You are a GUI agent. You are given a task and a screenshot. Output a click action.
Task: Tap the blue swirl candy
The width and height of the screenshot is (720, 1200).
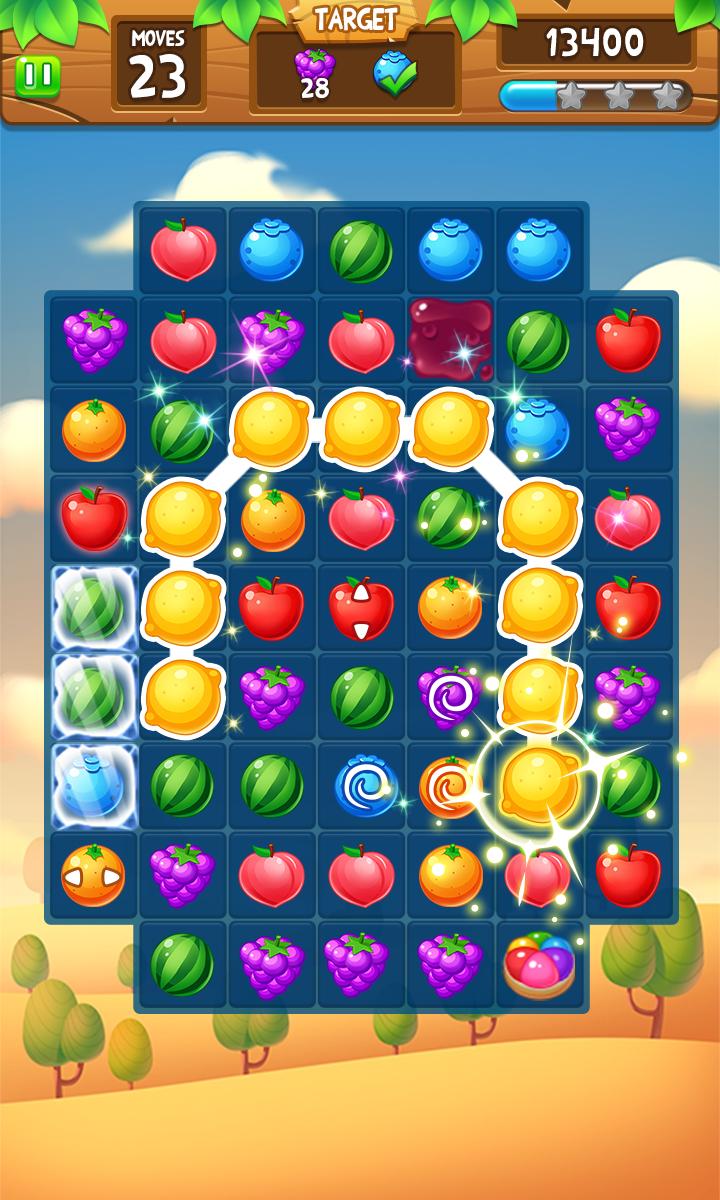click(x=365, y=785)
